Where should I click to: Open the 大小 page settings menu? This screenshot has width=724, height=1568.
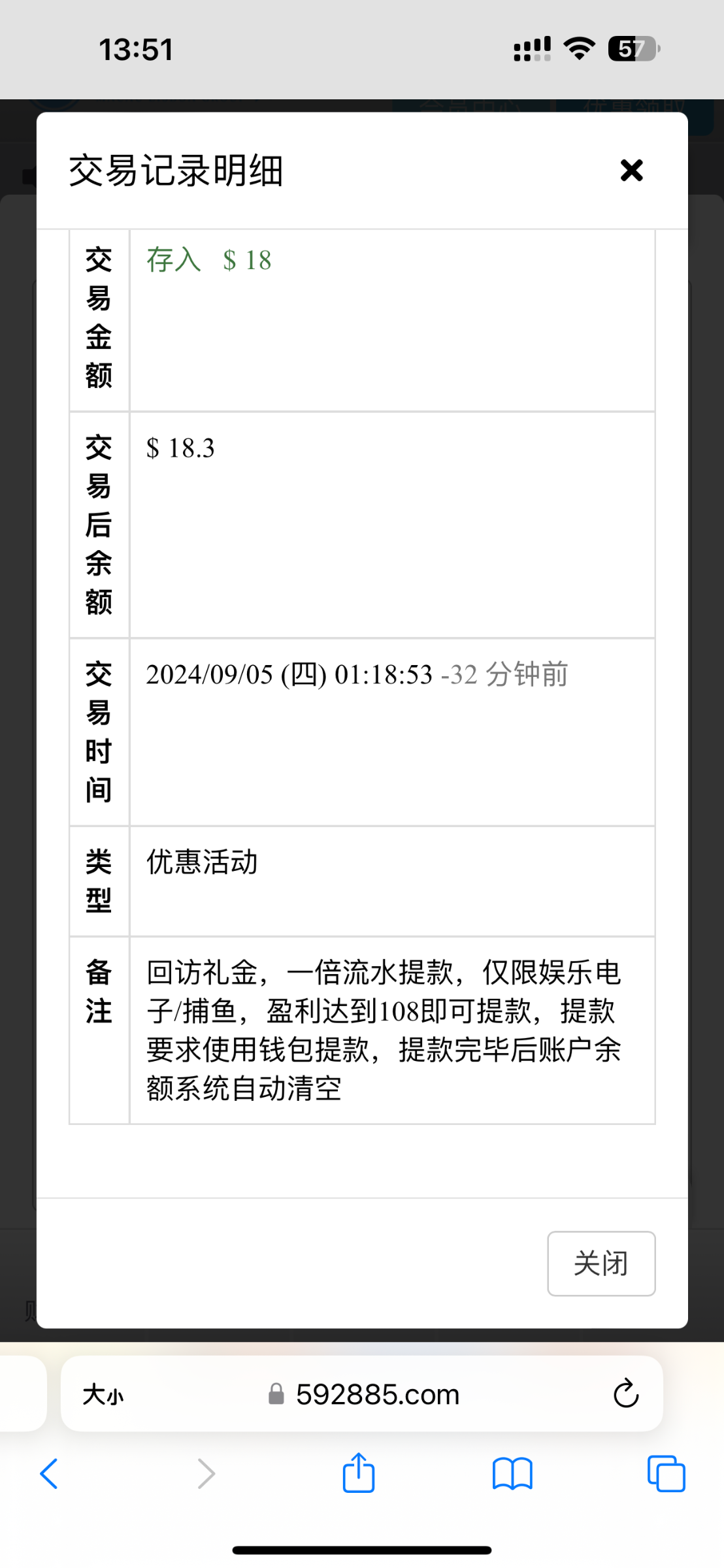(103, 1395)
